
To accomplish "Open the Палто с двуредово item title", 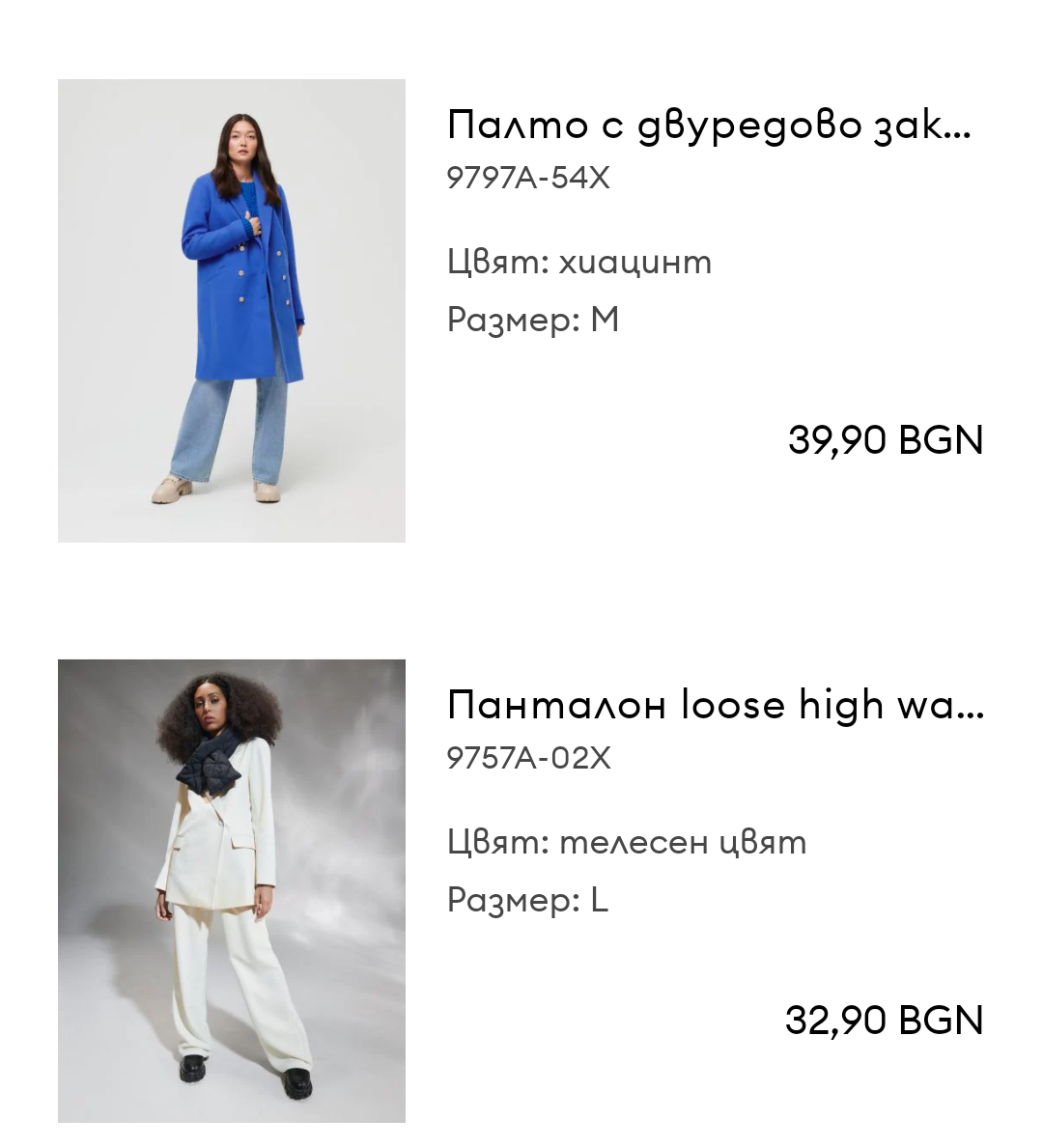I will pyautogui.click(x=709, y=126).
